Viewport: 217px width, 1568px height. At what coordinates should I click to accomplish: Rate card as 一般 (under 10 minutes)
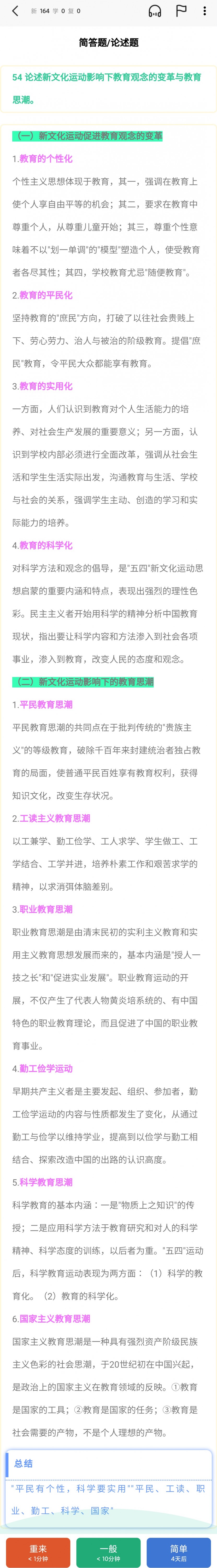point(108,1552)
